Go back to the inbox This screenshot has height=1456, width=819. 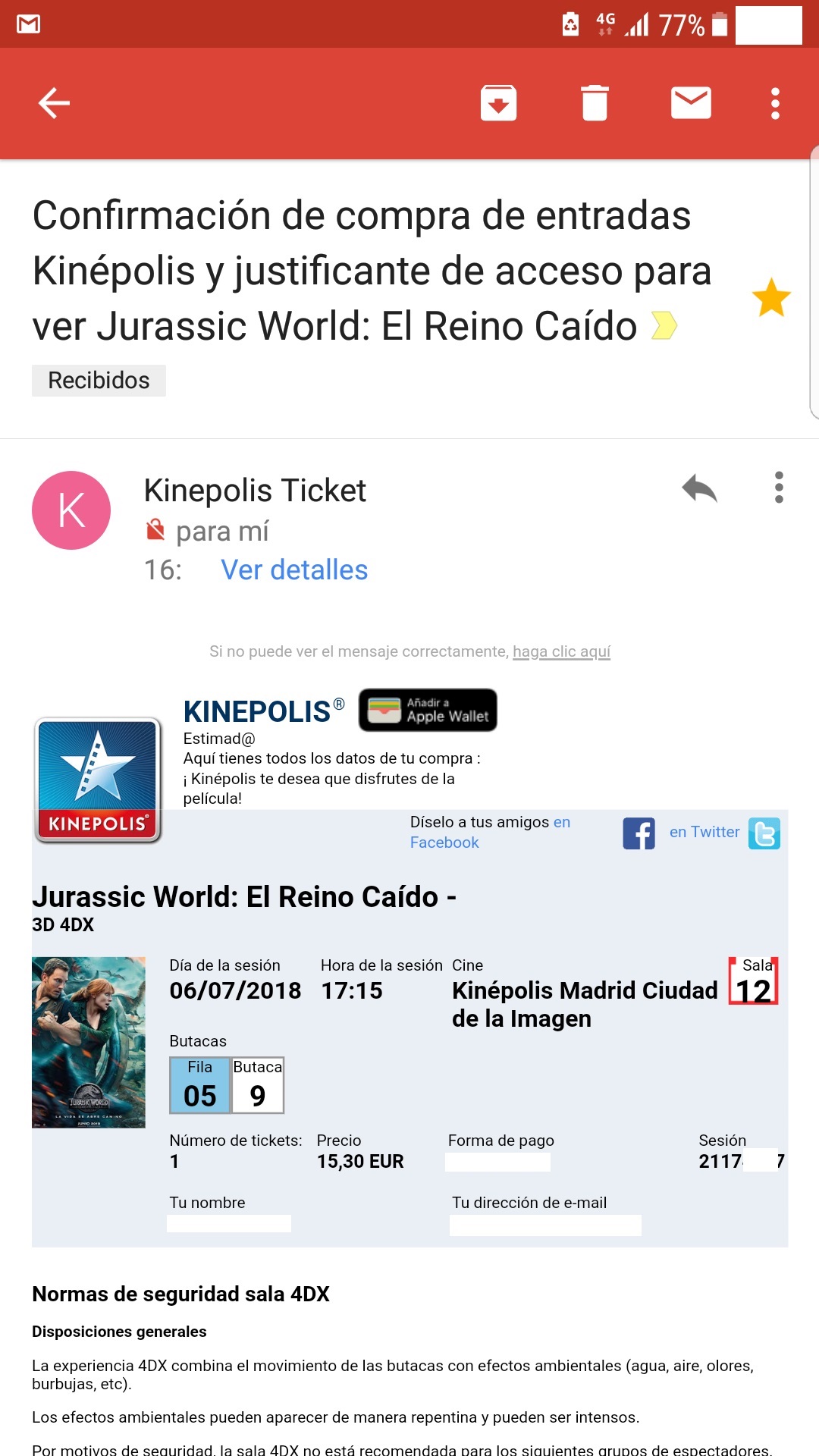pos(54,103)
